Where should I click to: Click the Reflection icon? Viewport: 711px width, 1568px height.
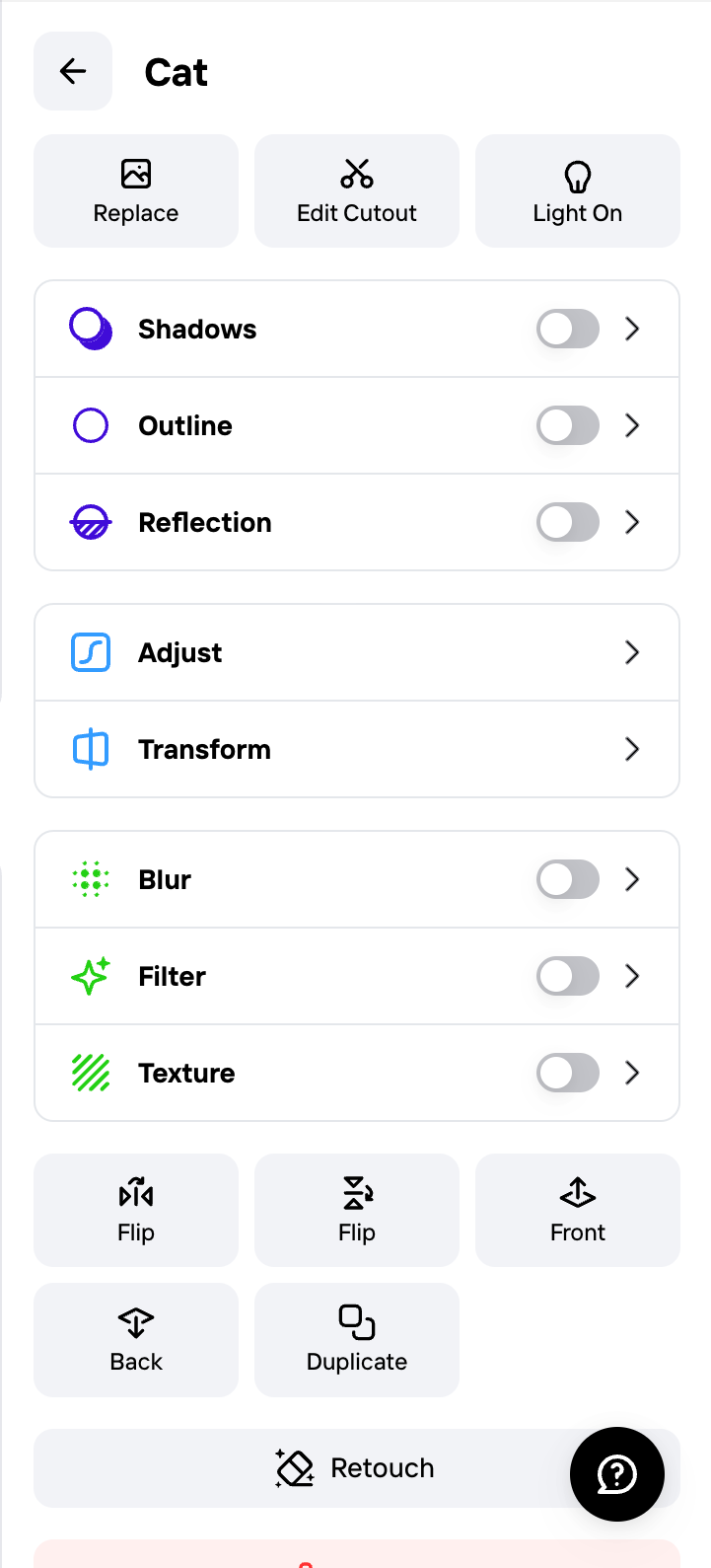90,522
